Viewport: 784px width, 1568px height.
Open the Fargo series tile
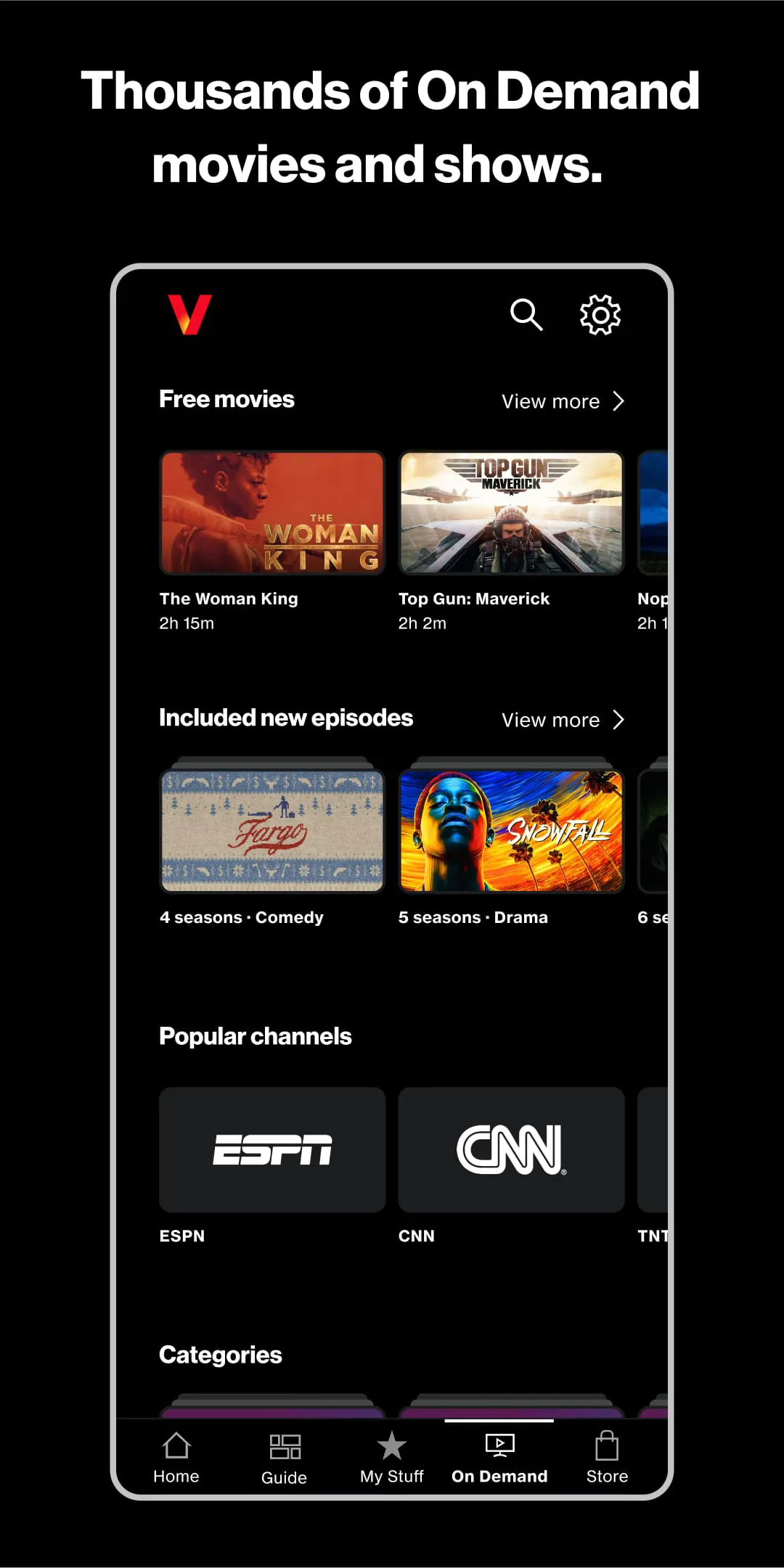(x=271, y=831)
